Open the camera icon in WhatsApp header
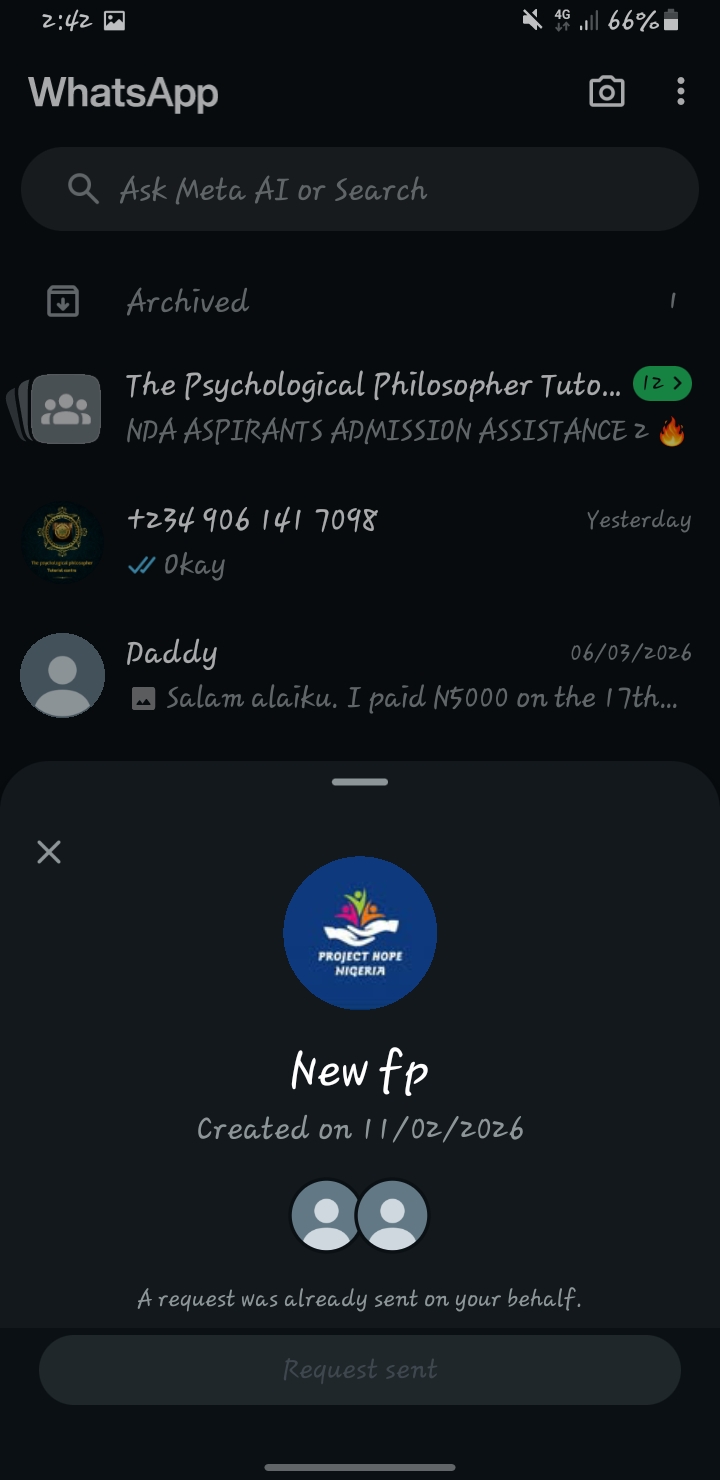Image resolution: width=720 pixels, height=1480 pixels. [x=607, y=93]
